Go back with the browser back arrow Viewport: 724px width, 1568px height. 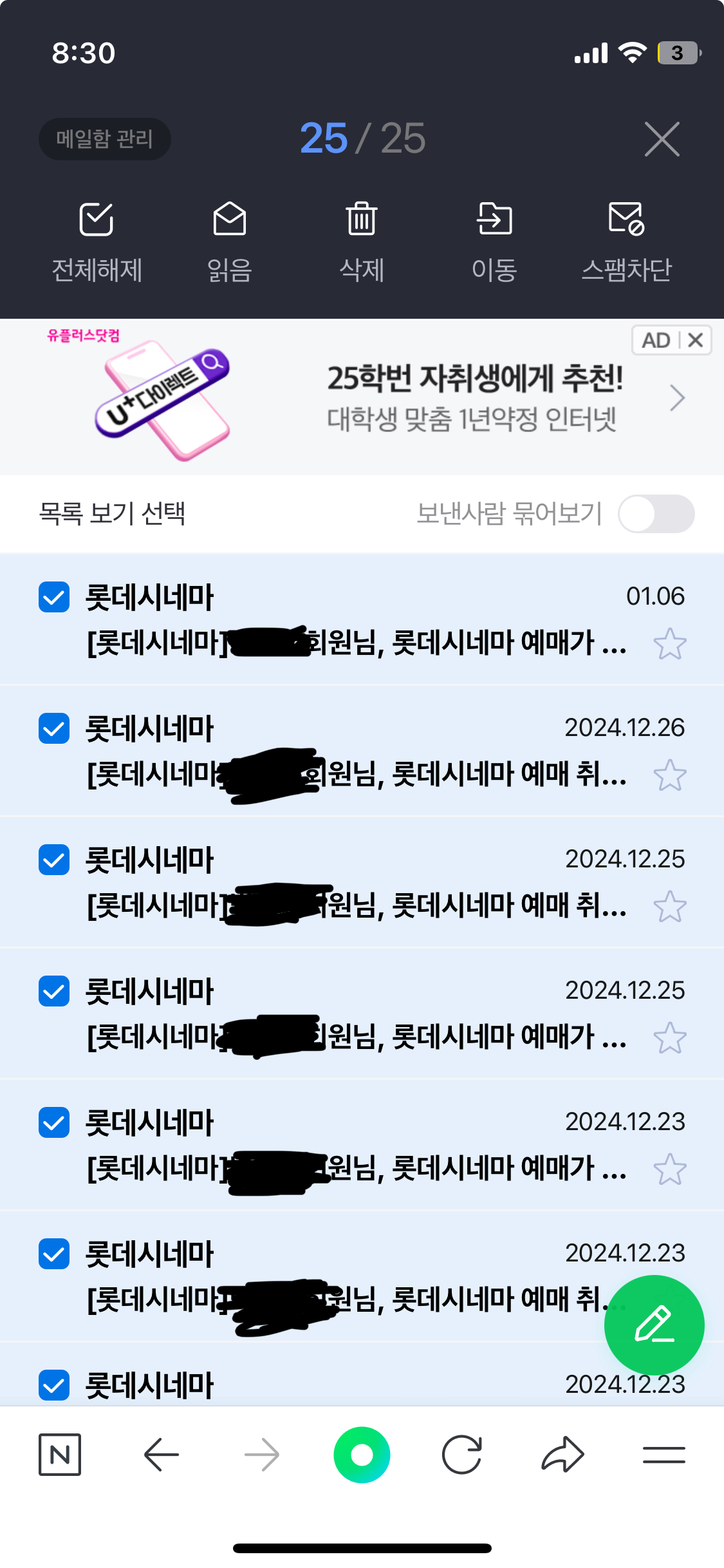click(x=161, y=1455)
